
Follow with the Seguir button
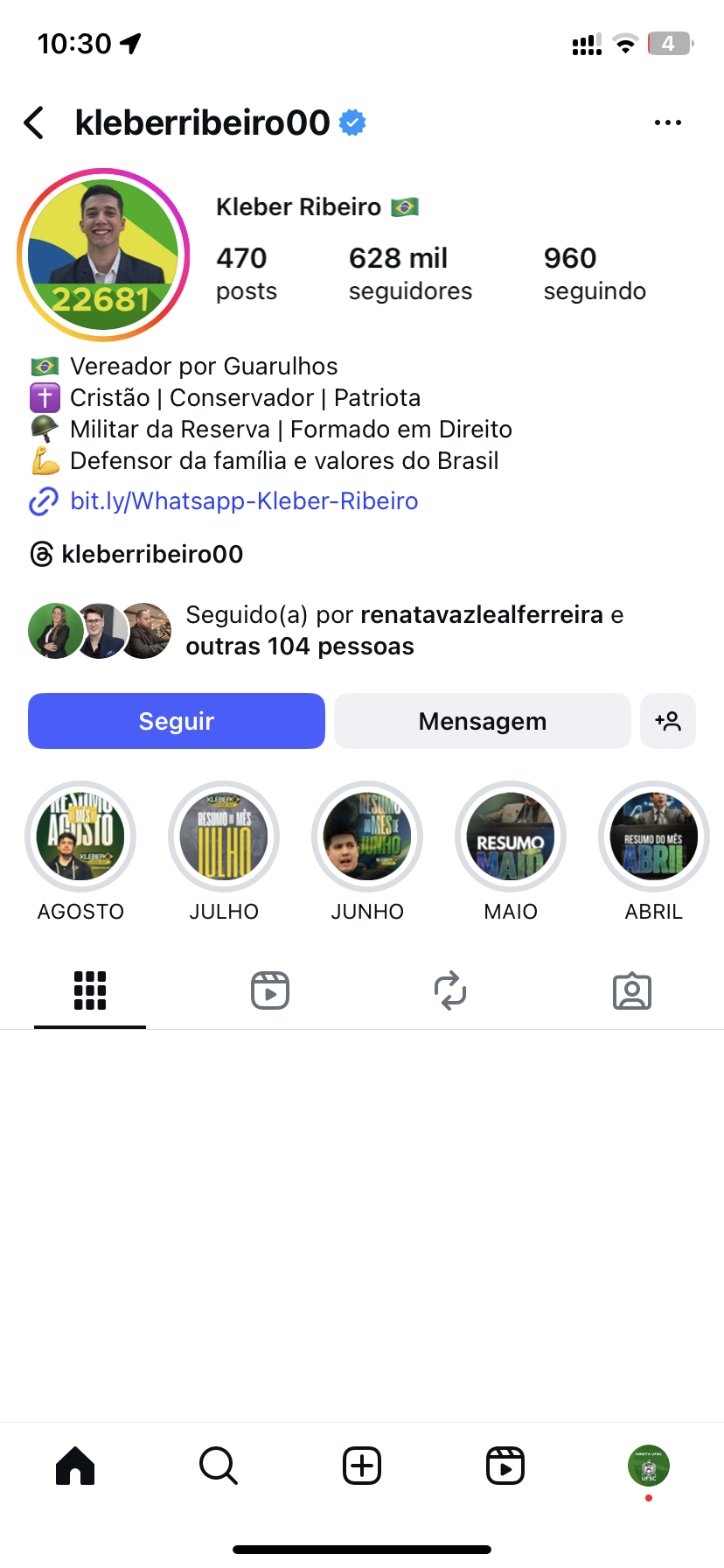point(177,721)
